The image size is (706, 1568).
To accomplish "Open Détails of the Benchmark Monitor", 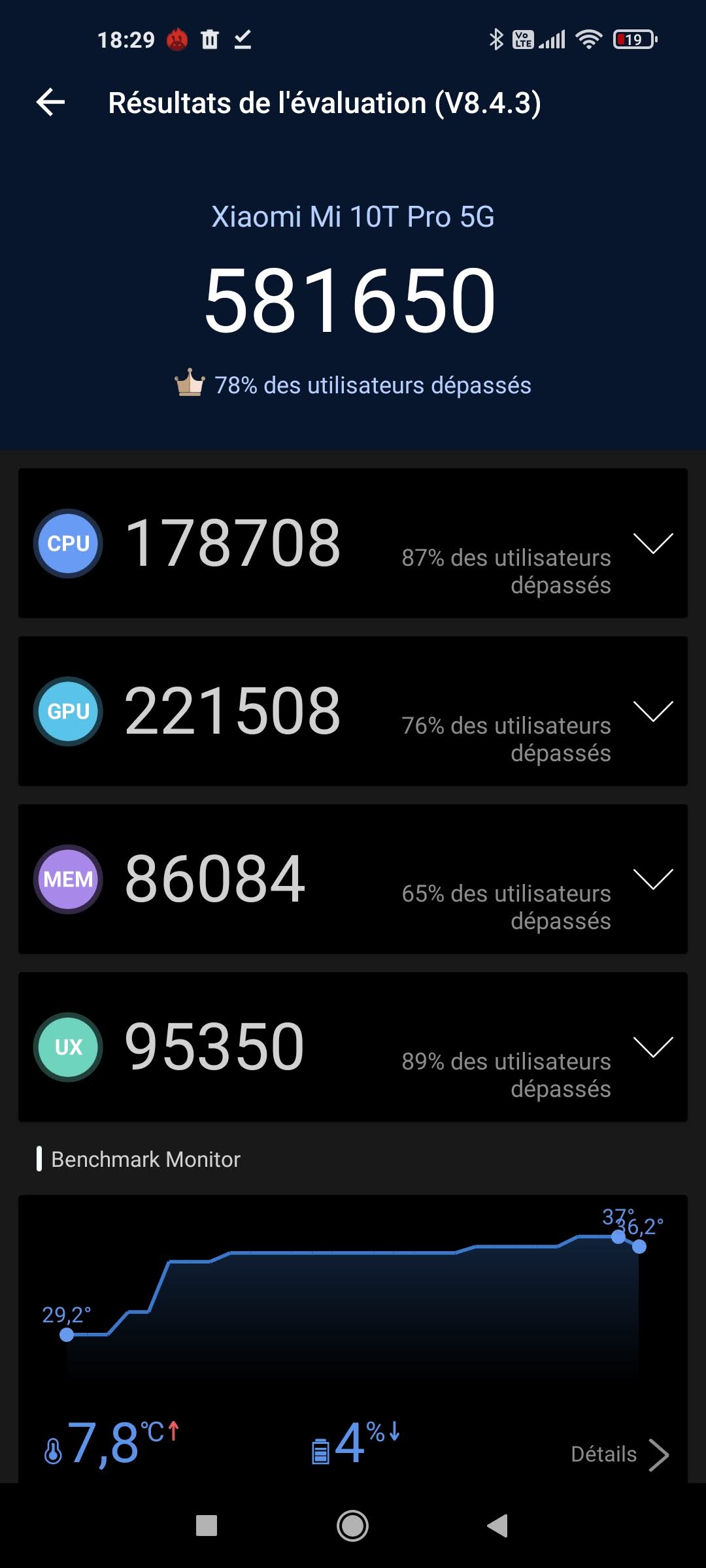I will 618,1454.
